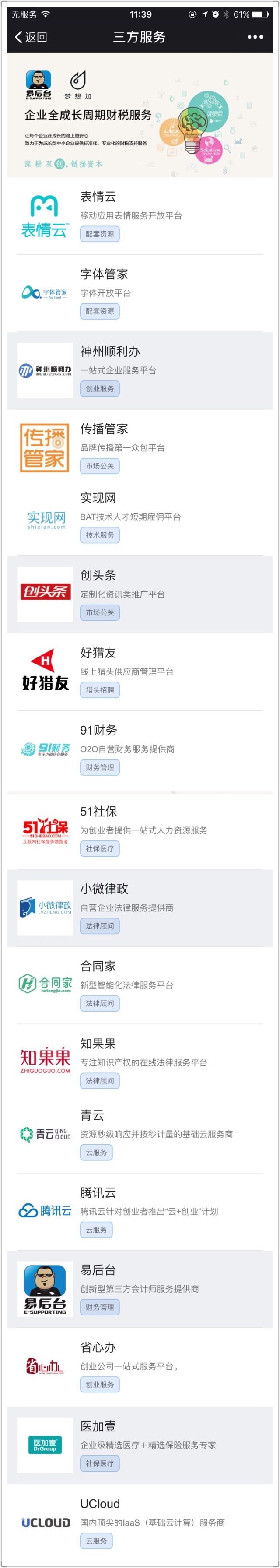The height and width of the screenshot is (1568, 280).
Task: Select the 神州顺利办 service row
Action: [x=140, y=370]
